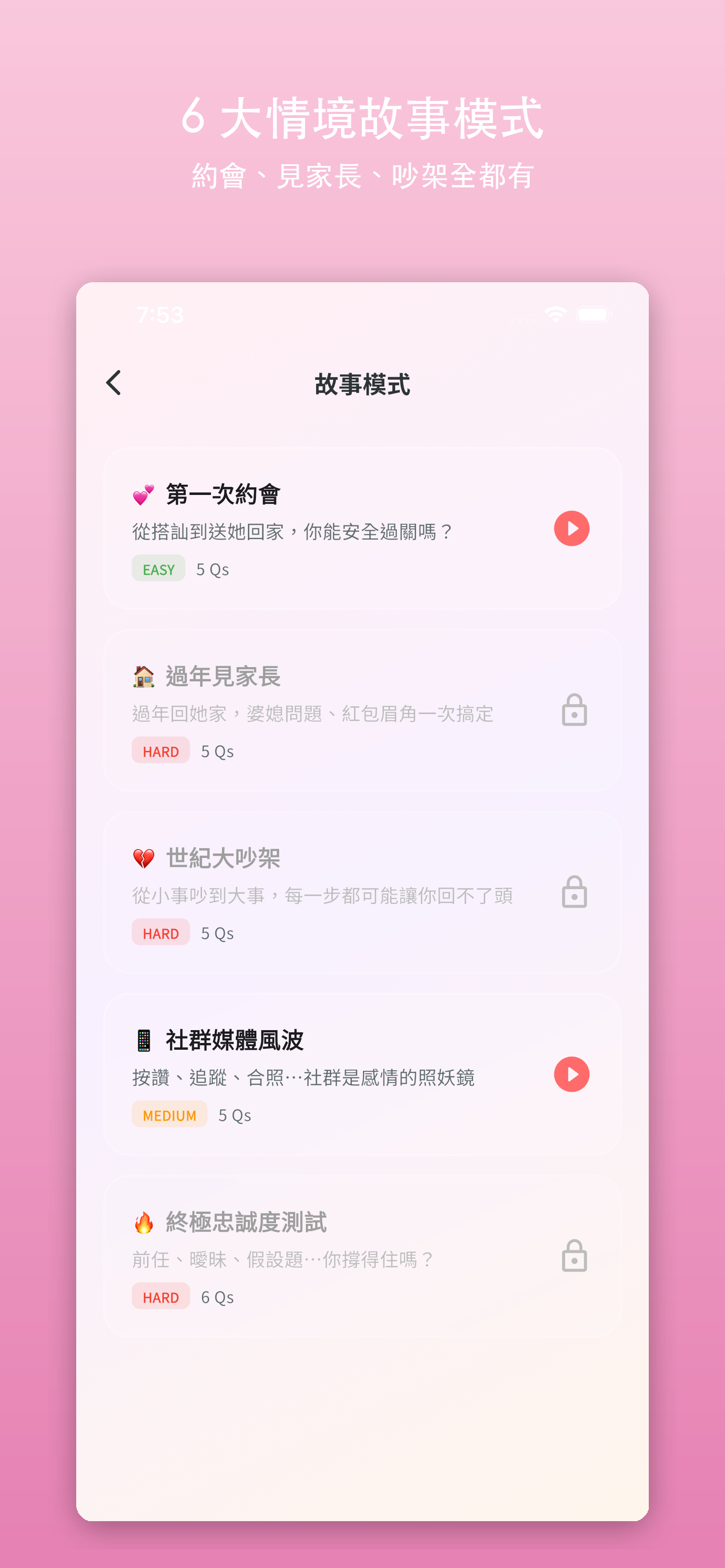Click the fire emoji on 終極忠誠度測試
This screenshot has width=725, height=1568.
tap(145, 1222)
